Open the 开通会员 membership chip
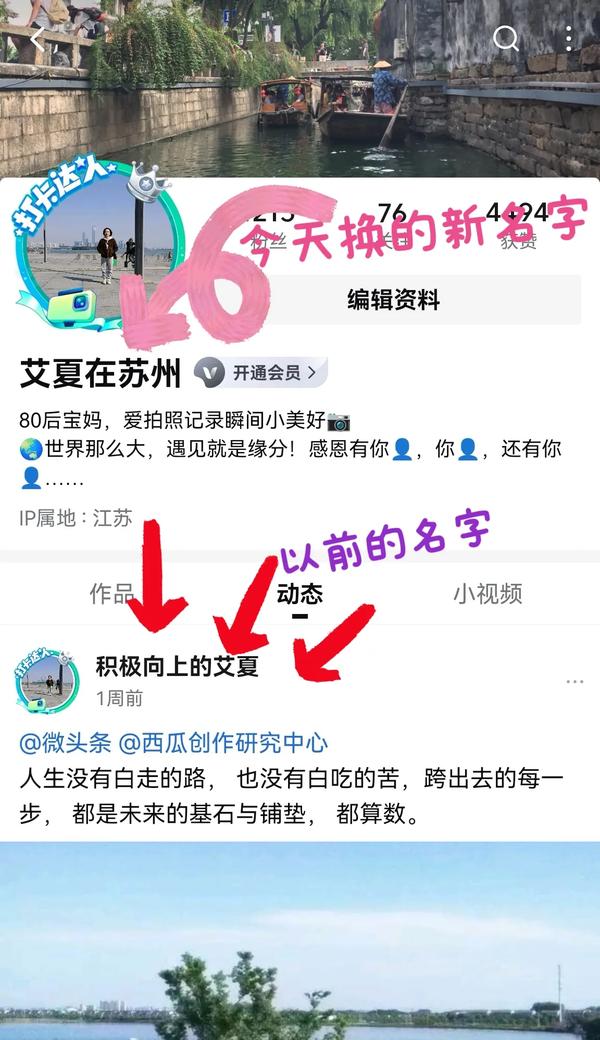Viewport: 600px width, 1040px height. pyautogui.click(x=261, y=373)
